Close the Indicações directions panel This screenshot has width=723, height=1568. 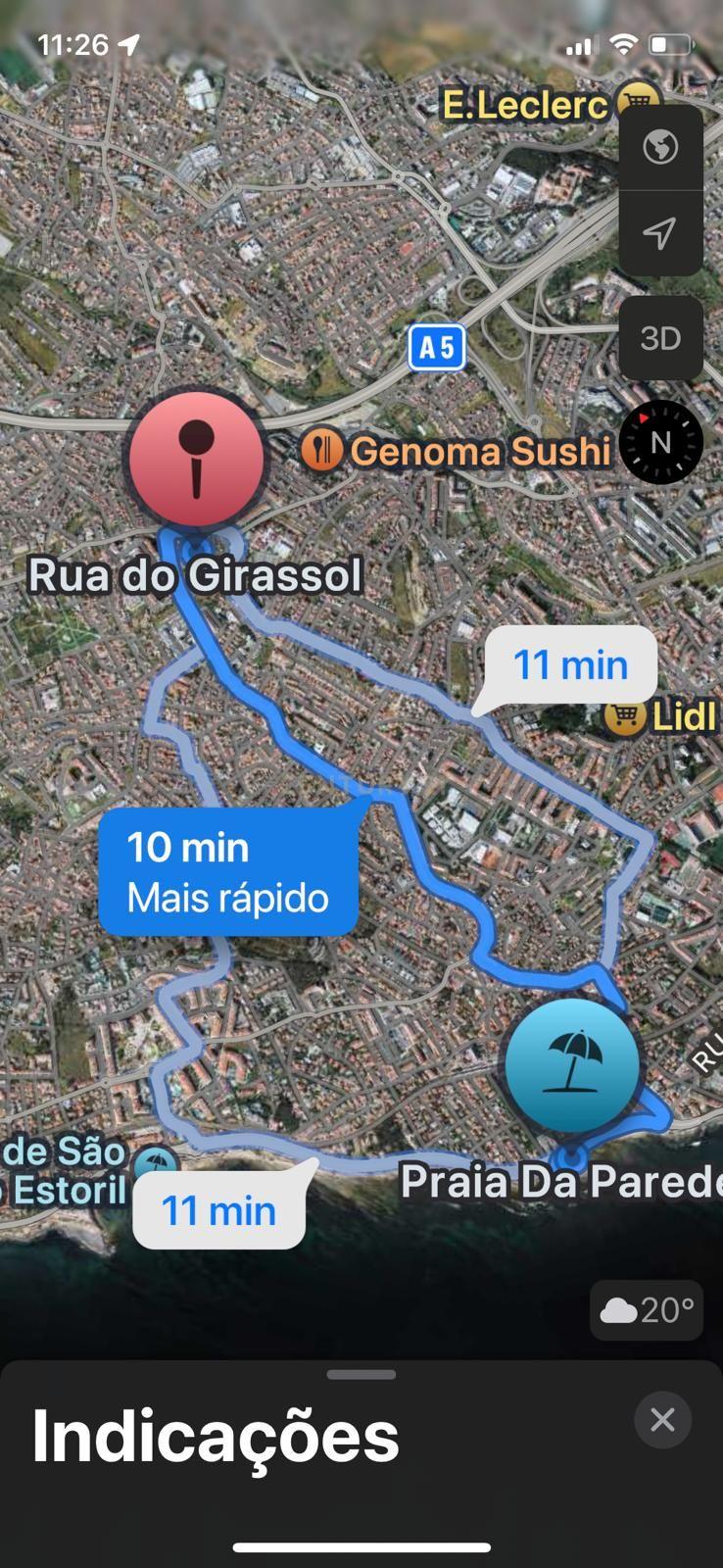pyautogui.click(x=662, y=1419)
